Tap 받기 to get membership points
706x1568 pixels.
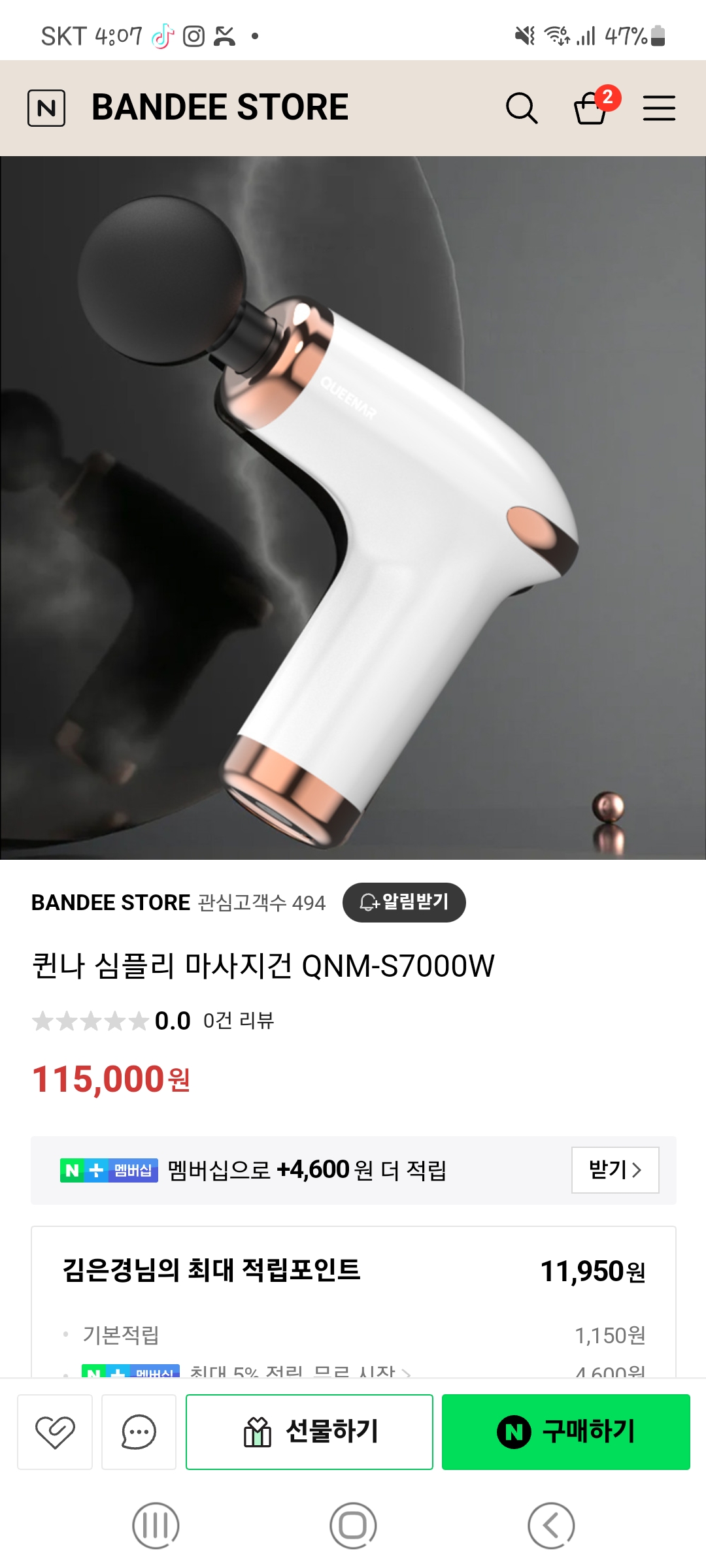(614, 1169)
